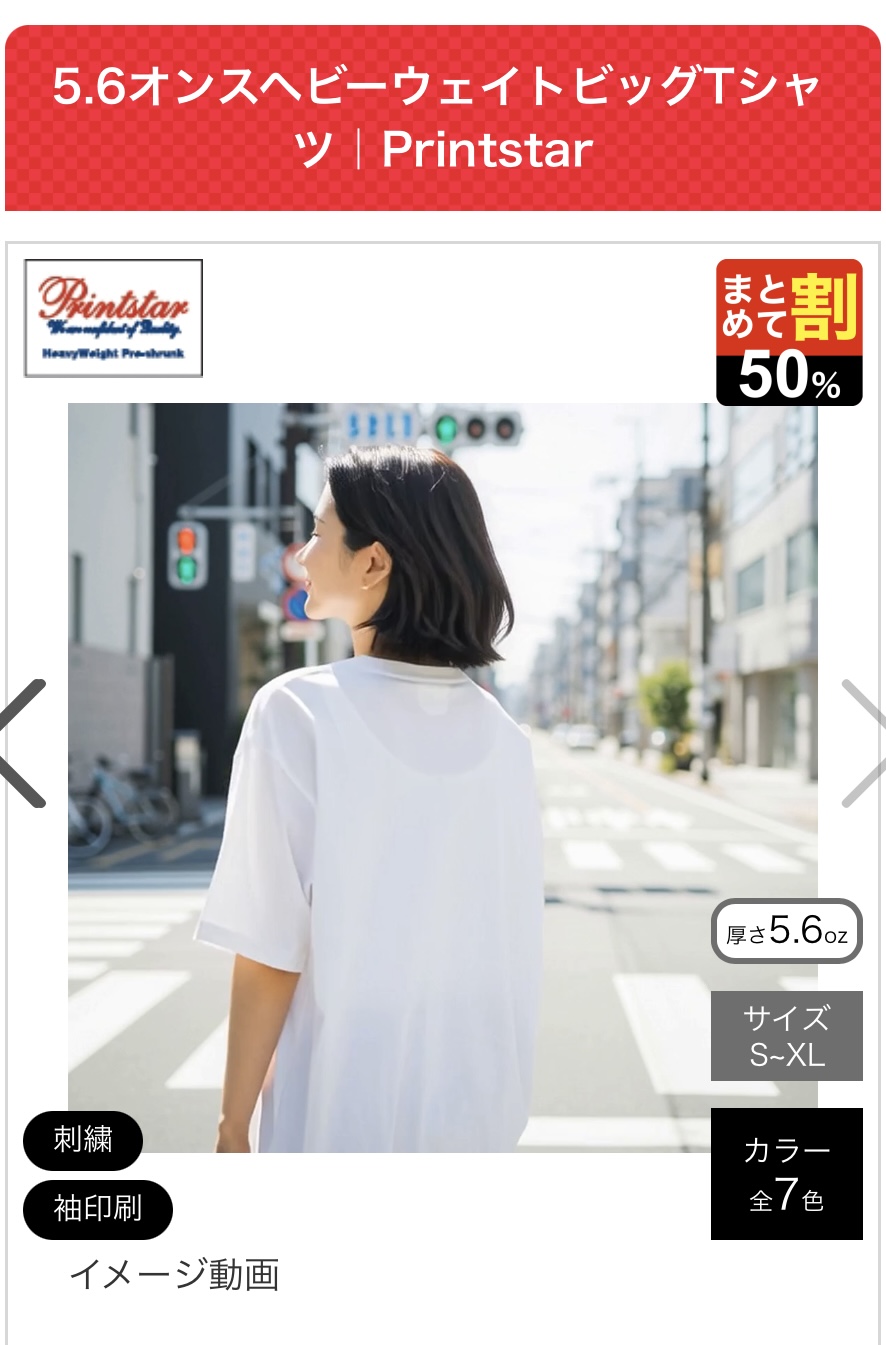Image resolution: width=886 pixels, height=1345 pixels.
Task: Show the previous carousel image
Action: 24,743
